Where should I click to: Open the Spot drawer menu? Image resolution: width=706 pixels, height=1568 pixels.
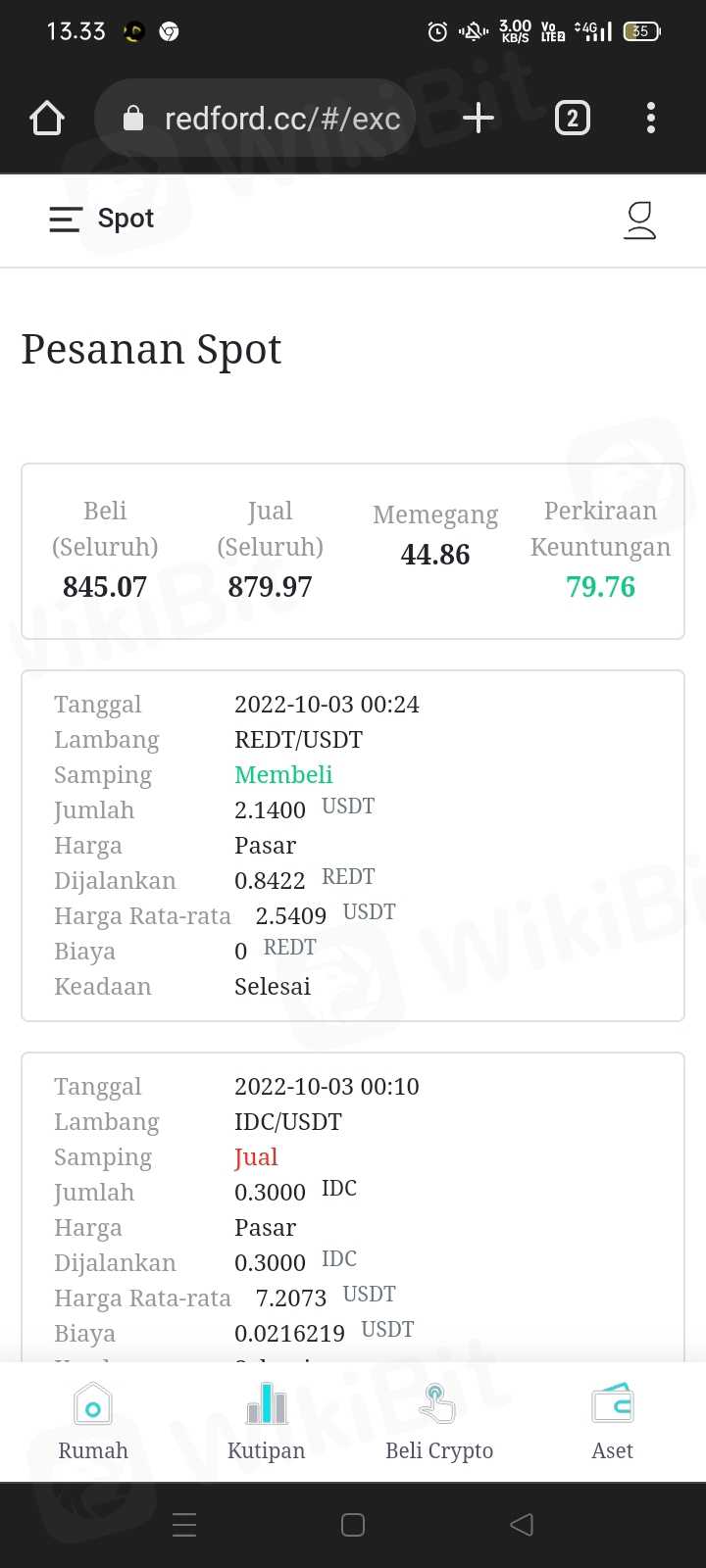(65, 219)
